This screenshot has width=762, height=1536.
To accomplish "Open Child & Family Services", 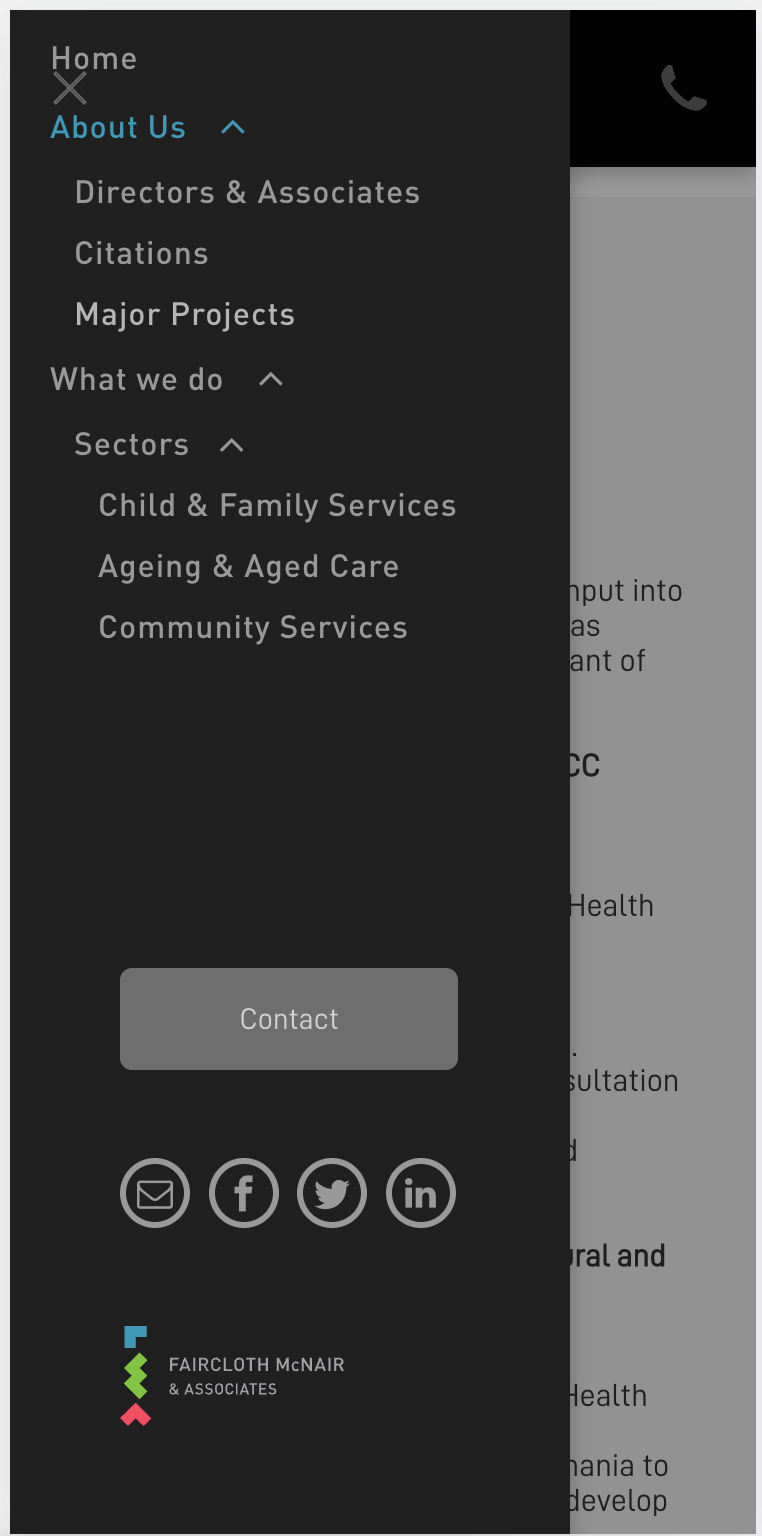I will (277, 505).
